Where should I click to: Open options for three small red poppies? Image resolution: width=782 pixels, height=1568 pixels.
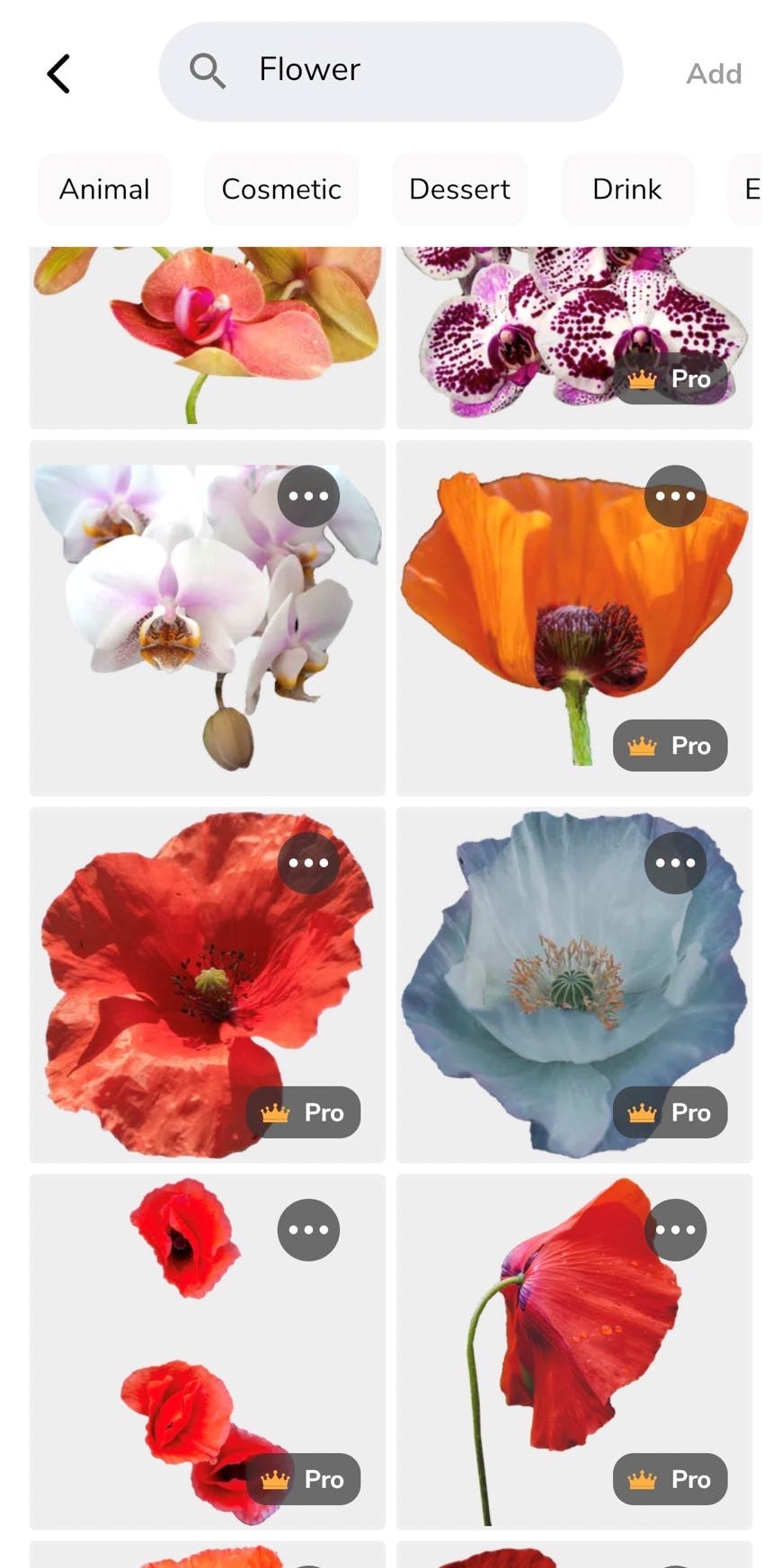click(x=308, y=1229)
